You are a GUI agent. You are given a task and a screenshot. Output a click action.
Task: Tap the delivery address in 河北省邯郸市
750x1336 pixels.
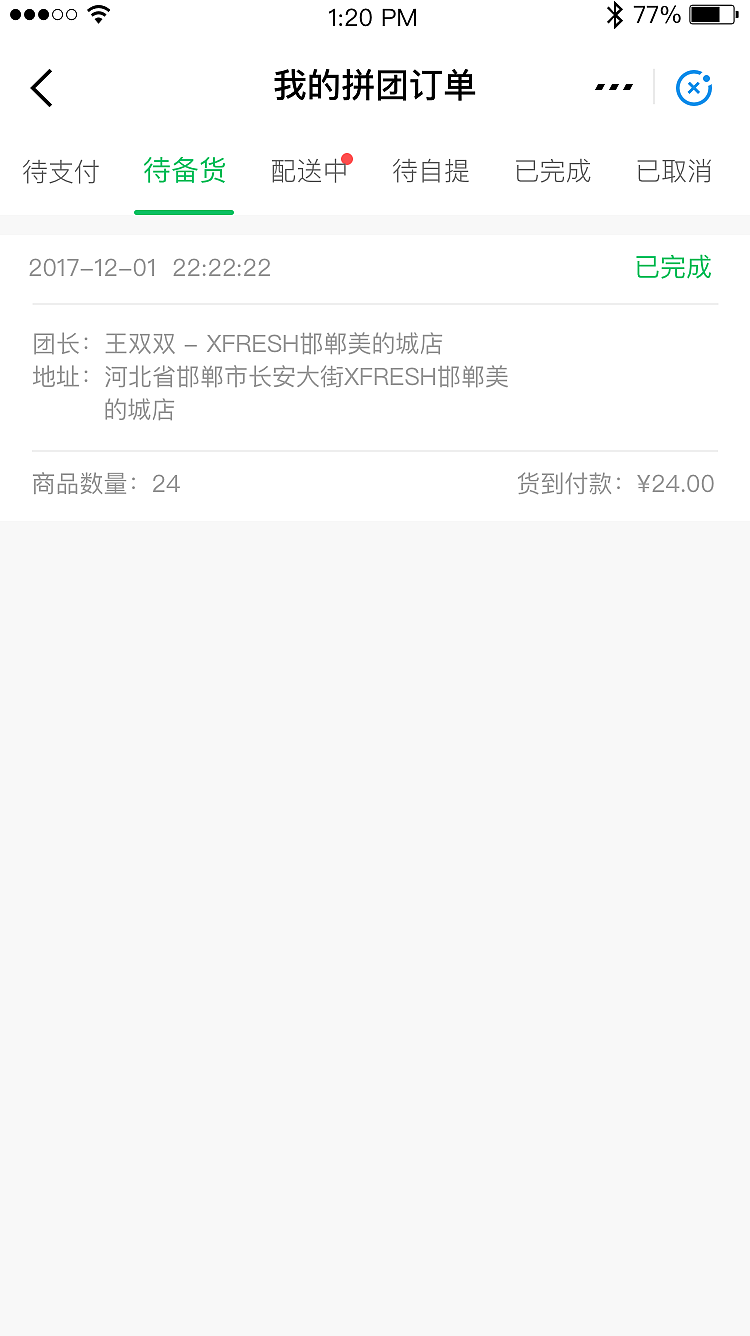308,377
